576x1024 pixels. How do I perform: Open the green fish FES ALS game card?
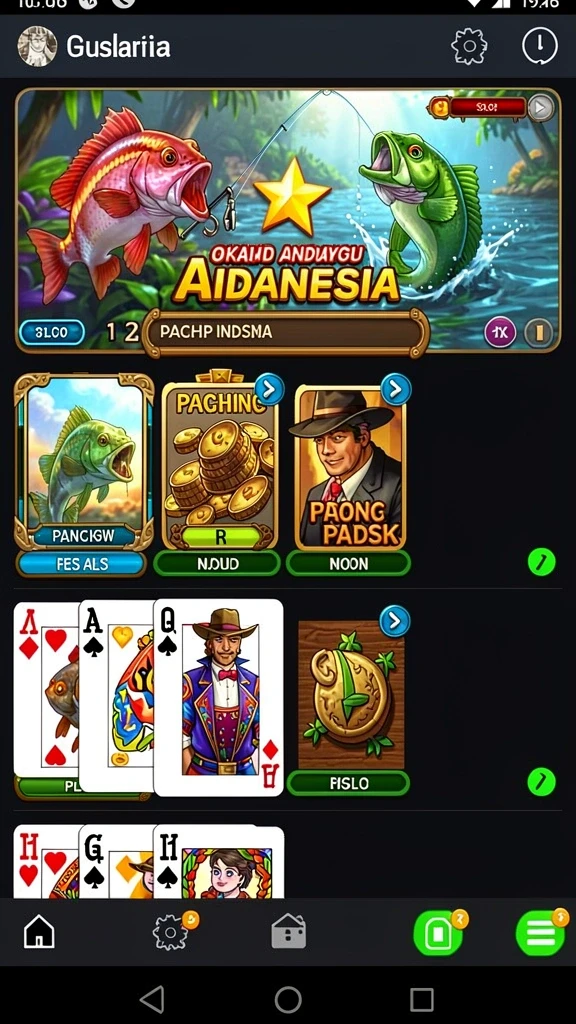84,475
